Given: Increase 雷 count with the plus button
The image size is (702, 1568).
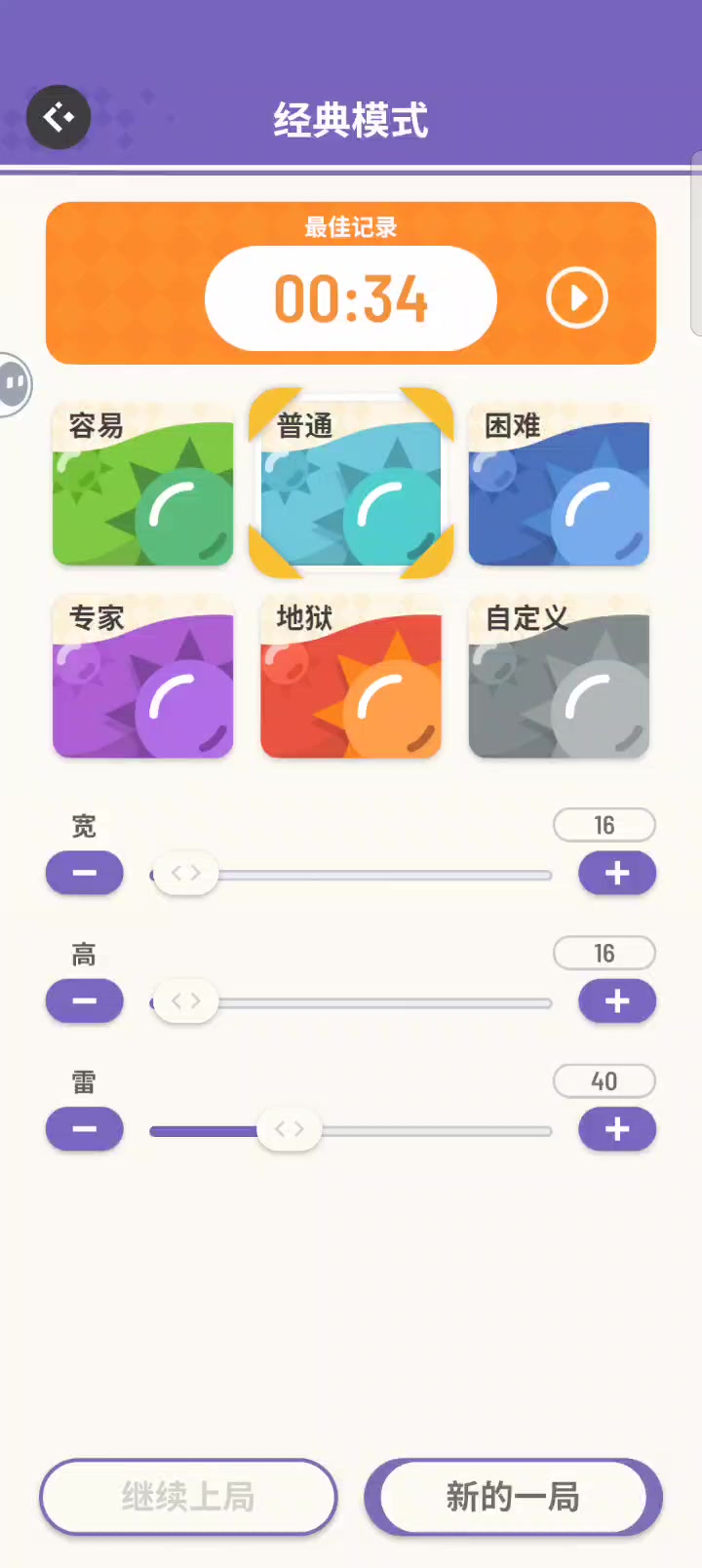Looking at the screenshot, I should point(617,1129).
